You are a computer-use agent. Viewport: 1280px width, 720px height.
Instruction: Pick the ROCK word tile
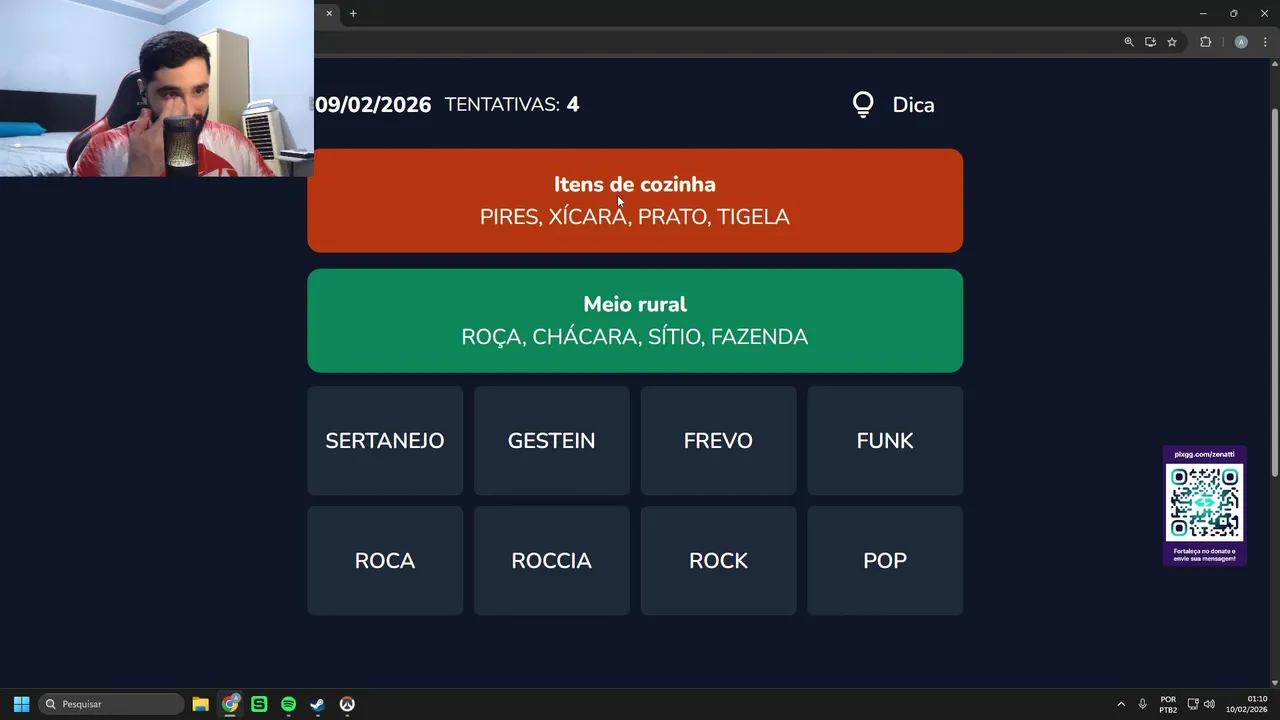click(718, 561)
